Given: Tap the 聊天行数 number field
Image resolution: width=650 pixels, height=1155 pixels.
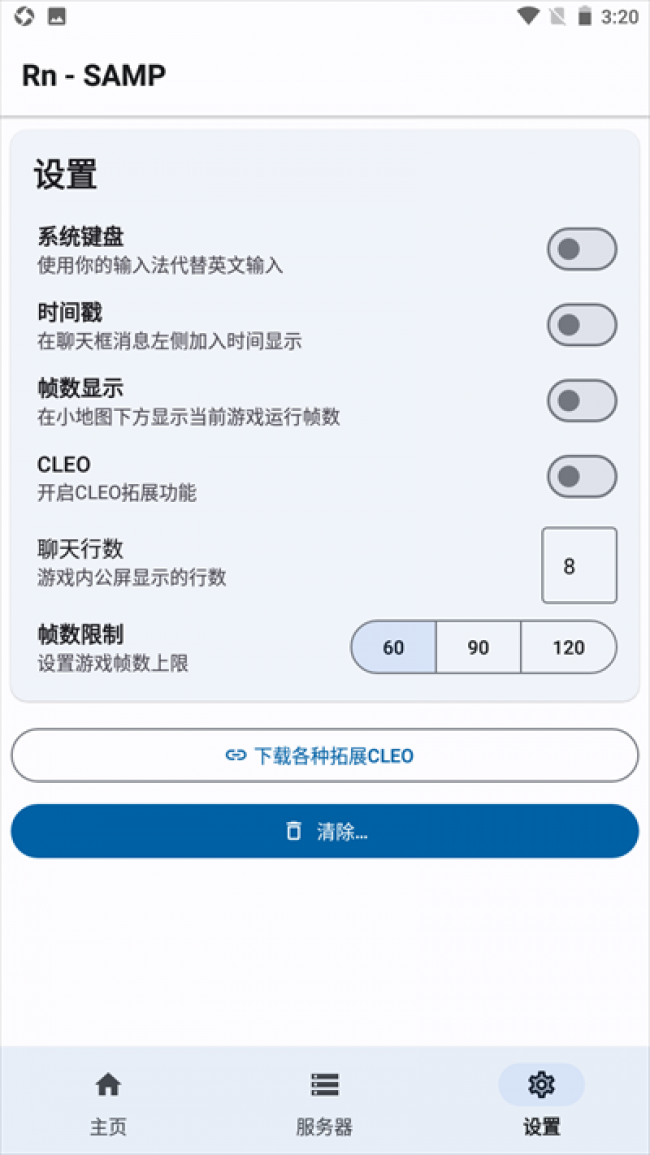Looking at the screenshot, I should tap(579, 566).
